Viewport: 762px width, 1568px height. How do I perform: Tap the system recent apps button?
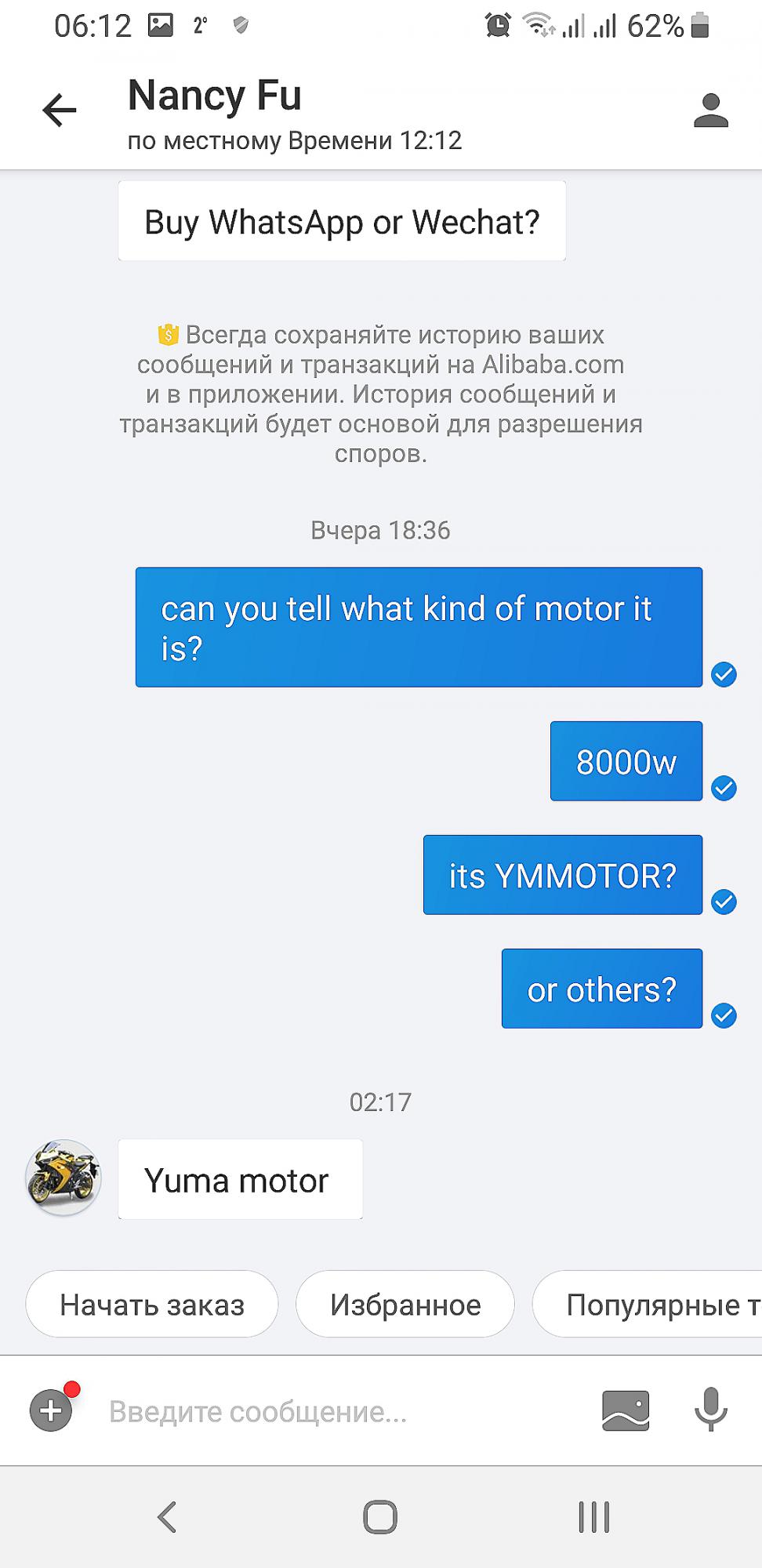594,1517
